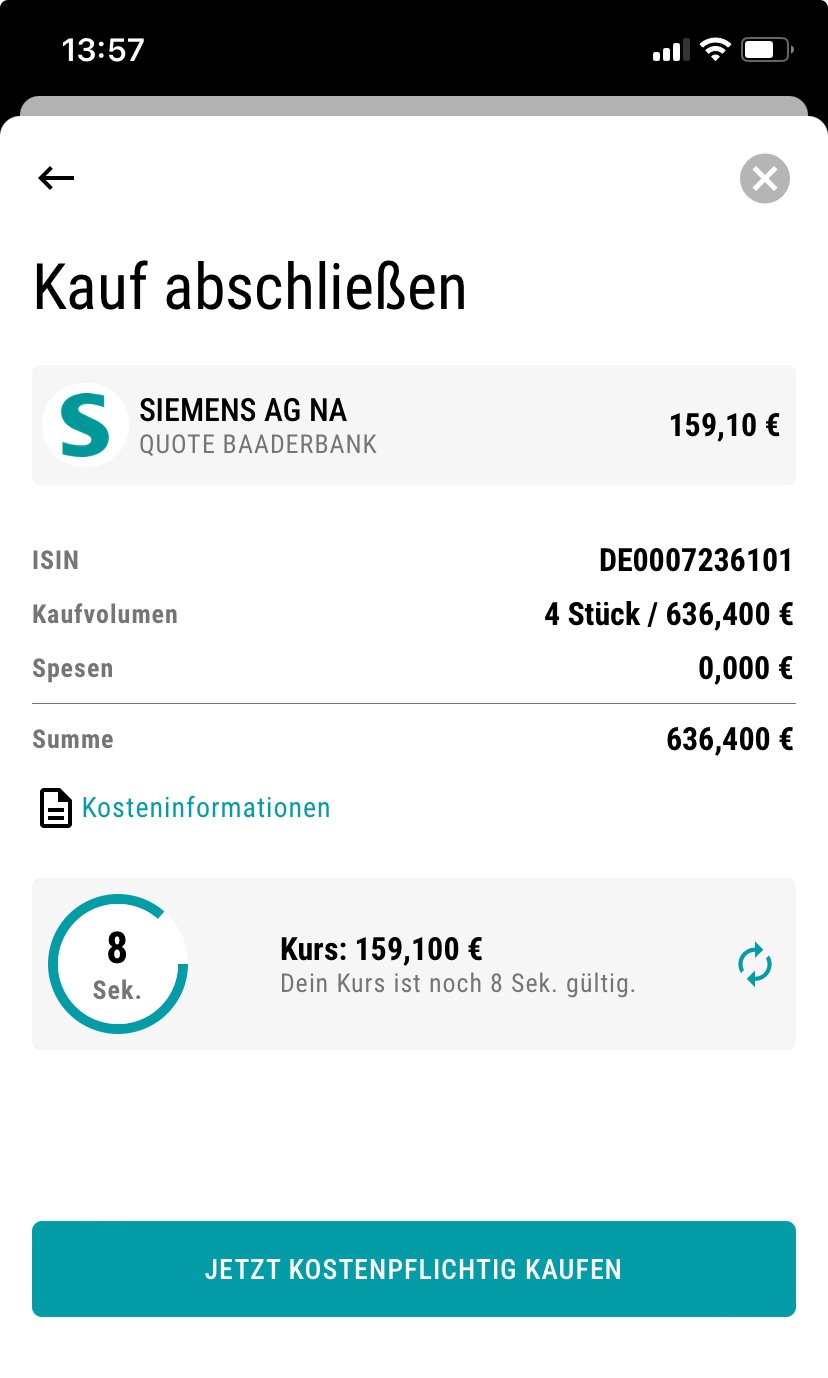Open the Kosteninformationen link
Image resolution: width=828 pixels, height=1378 pixels.
[x=206, y=807]
